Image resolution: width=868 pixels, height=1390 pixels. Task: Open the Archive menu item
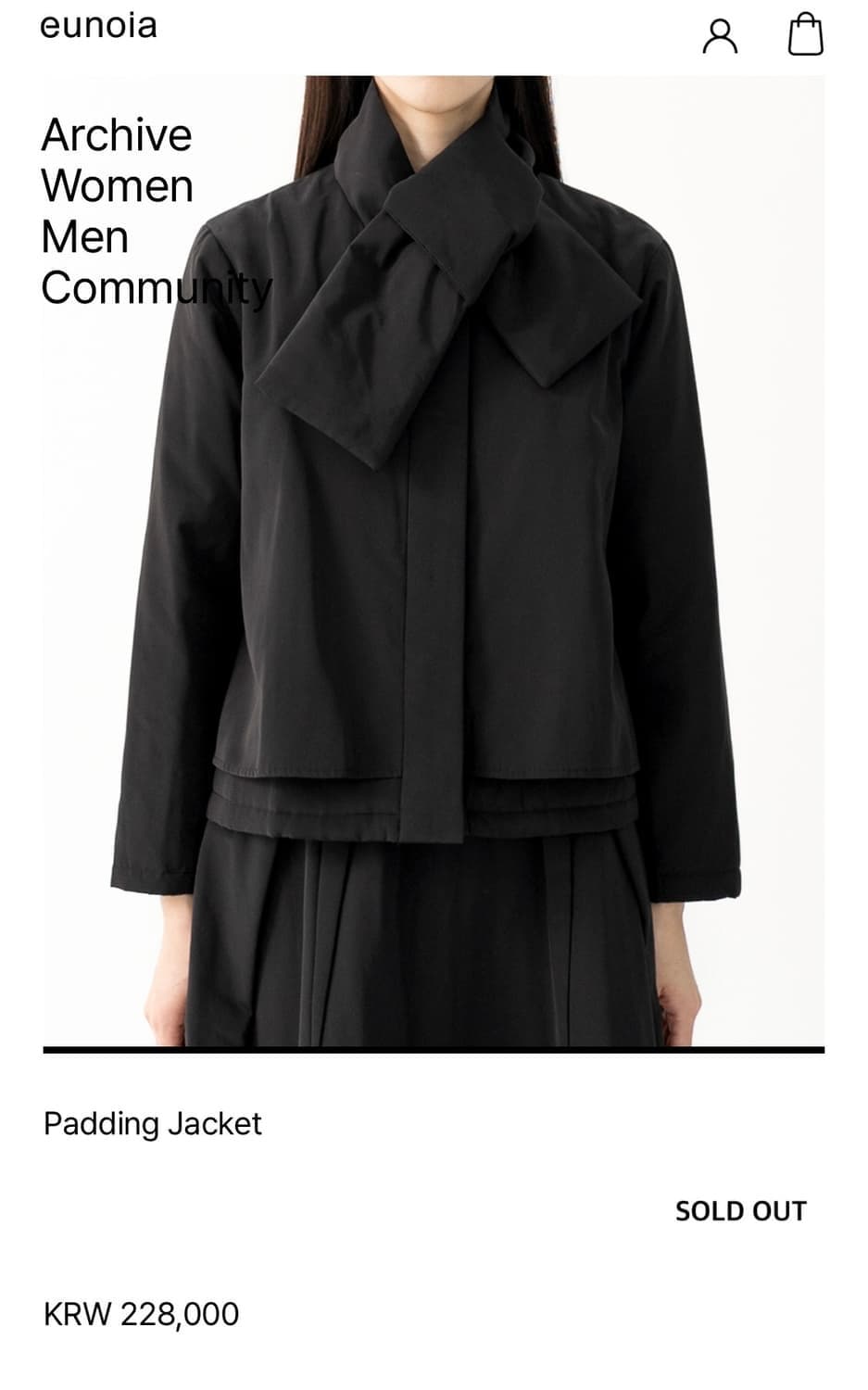(115, 135)
